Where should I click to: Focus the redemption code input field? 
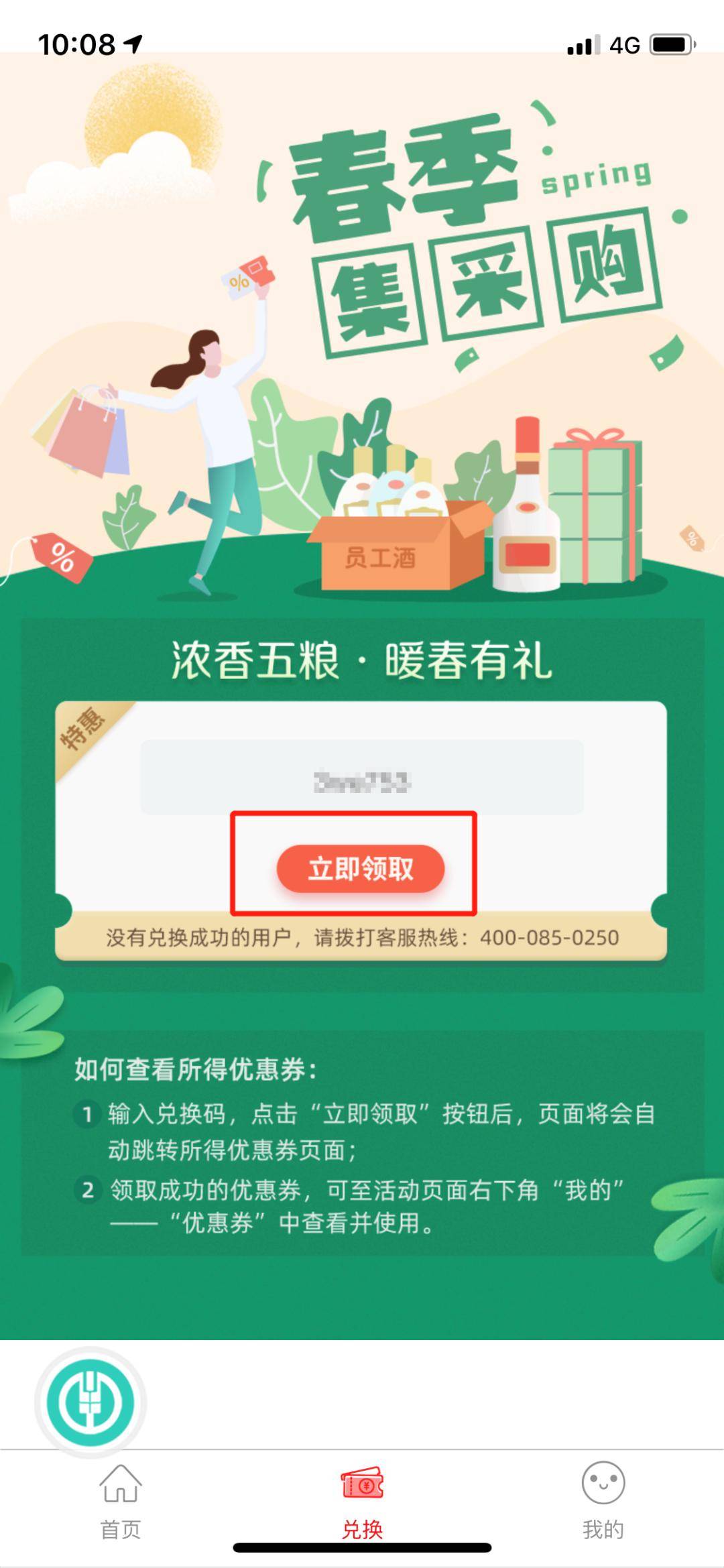click(361, 777)
